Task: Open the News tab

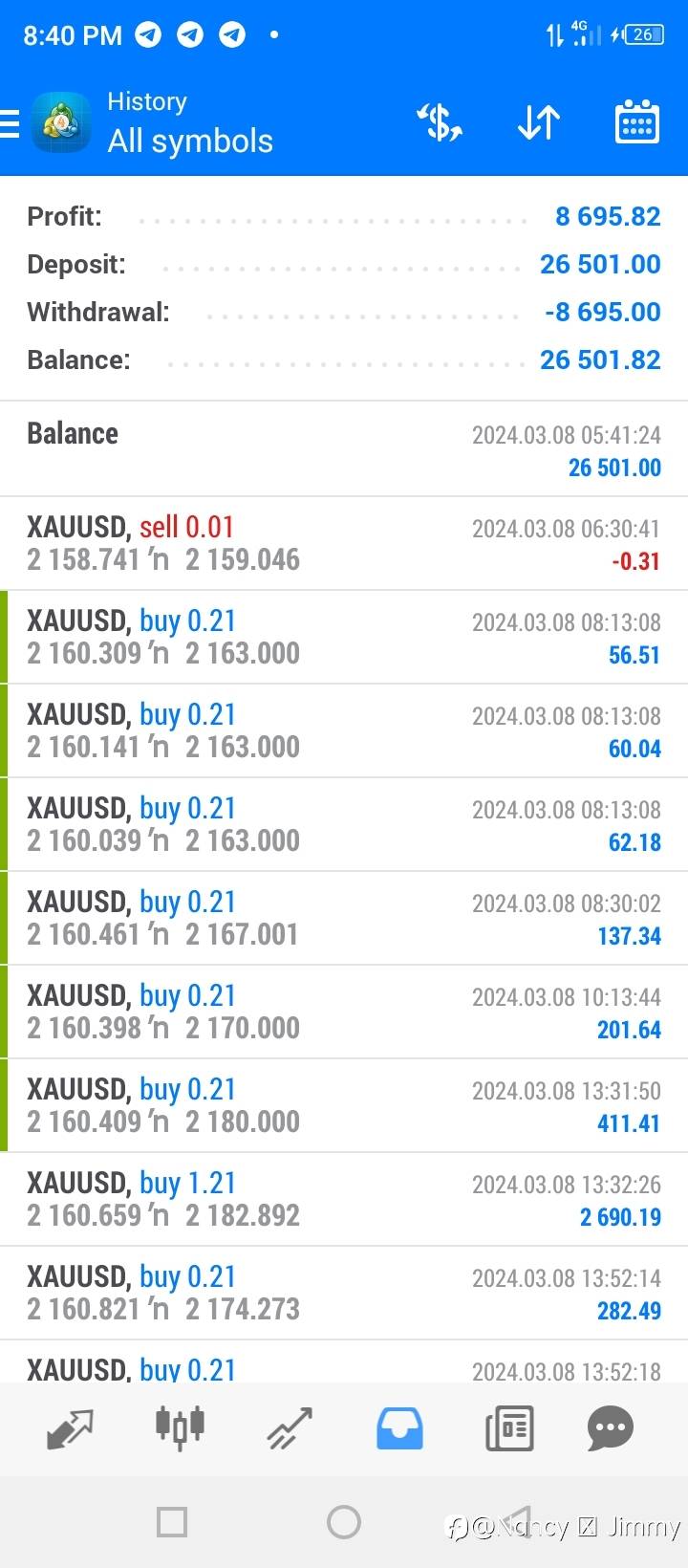Action: (x=509, y=1428)
